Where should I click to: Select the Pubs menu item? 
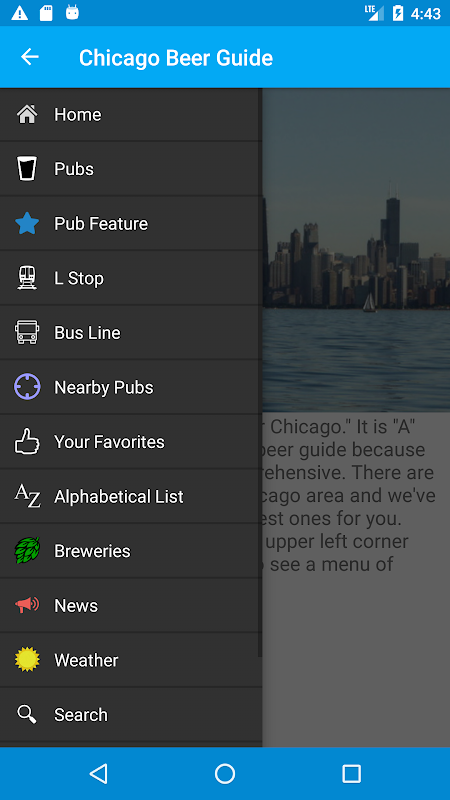tap(131, 169)
